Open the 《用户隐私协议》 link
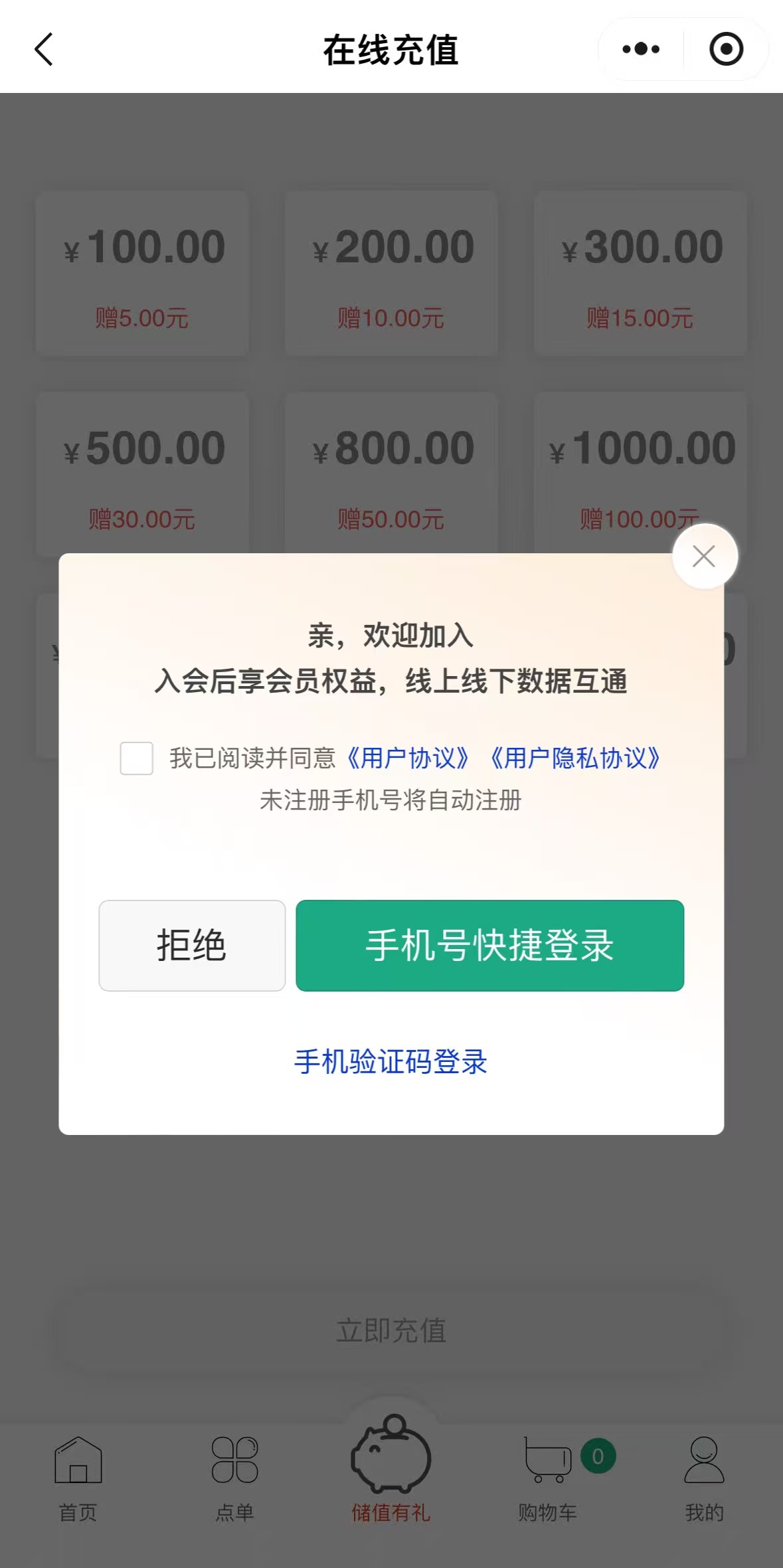The image size is (783, 1568). click(x=575, y=758)
